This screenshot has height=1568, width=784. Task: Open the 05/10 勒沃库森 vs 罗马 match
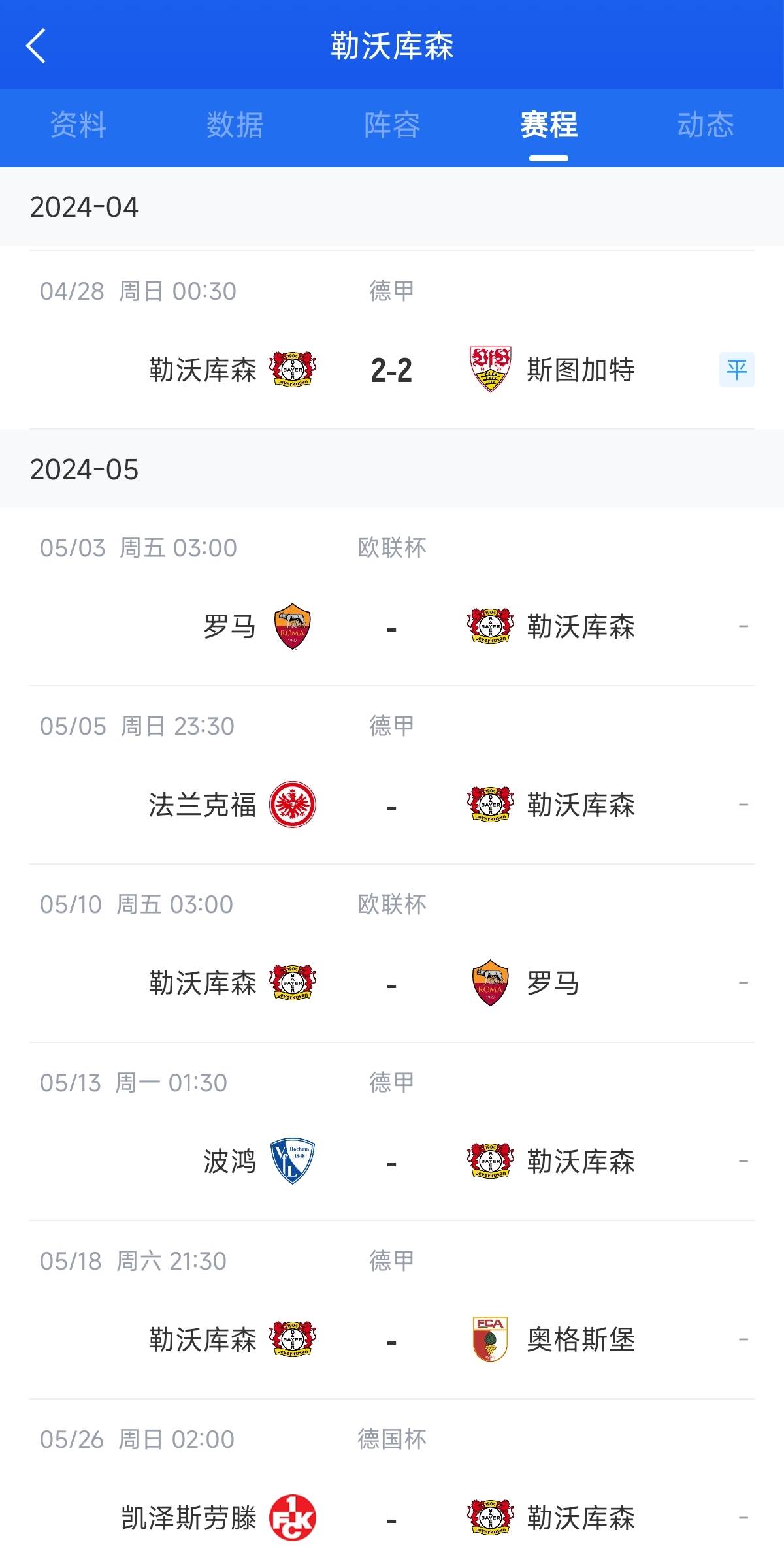392,953
